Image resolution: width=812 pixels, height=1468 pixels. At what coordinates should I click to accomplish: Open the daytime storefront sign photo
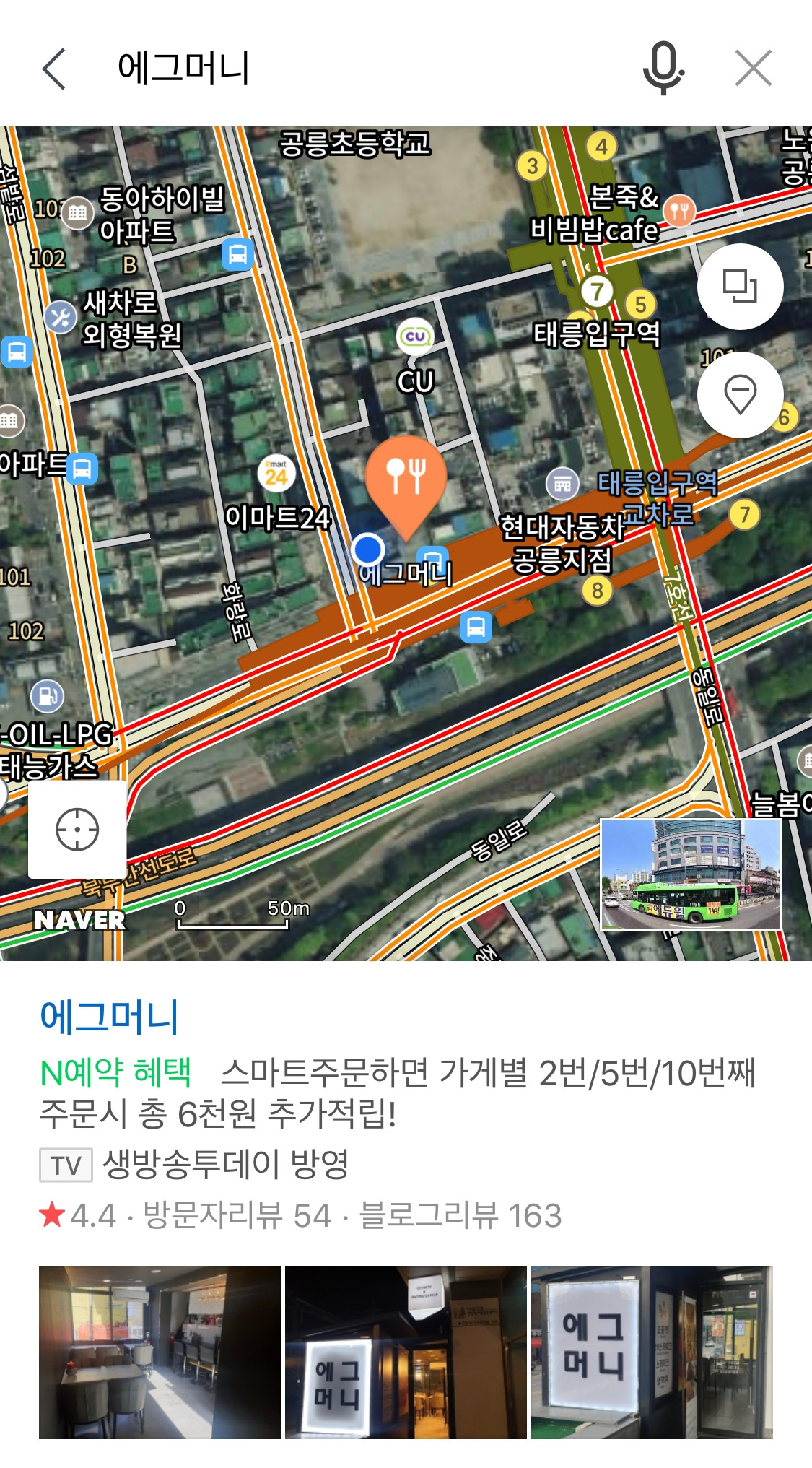[652, 1352]
